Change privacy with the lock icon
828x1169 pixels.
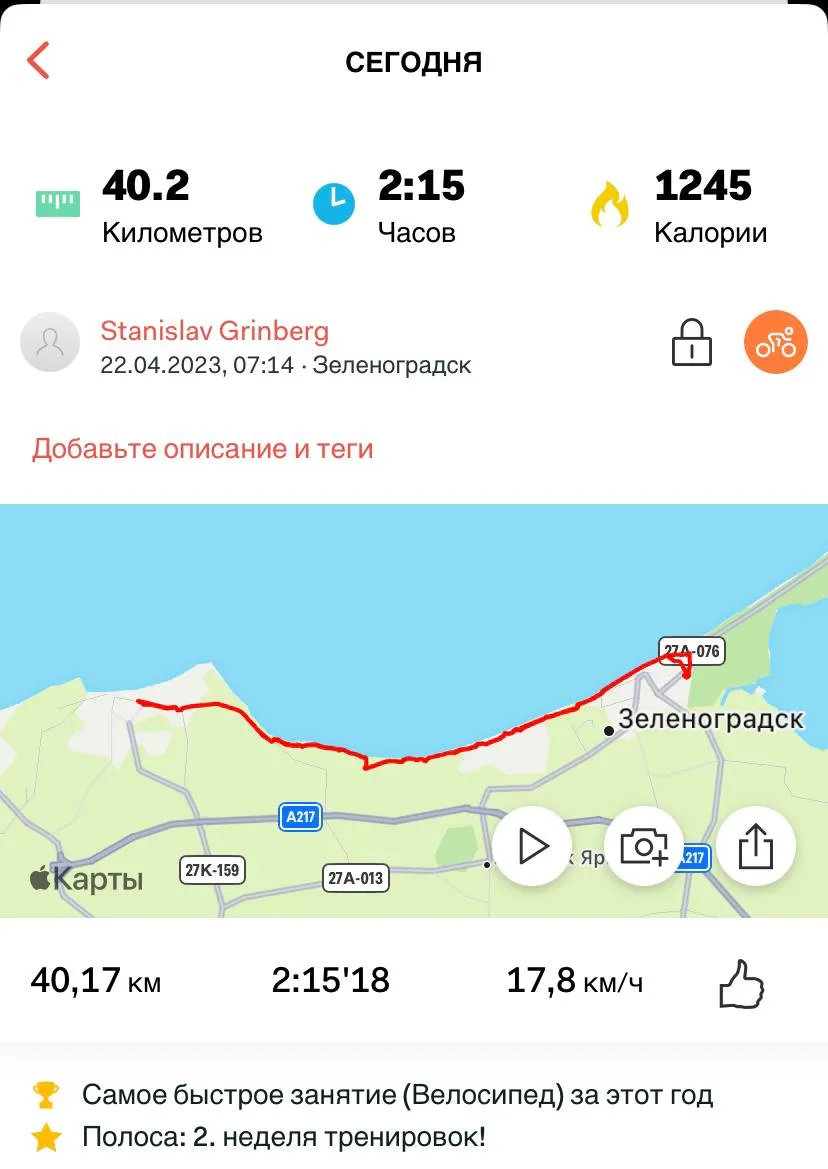pos(690,343)
